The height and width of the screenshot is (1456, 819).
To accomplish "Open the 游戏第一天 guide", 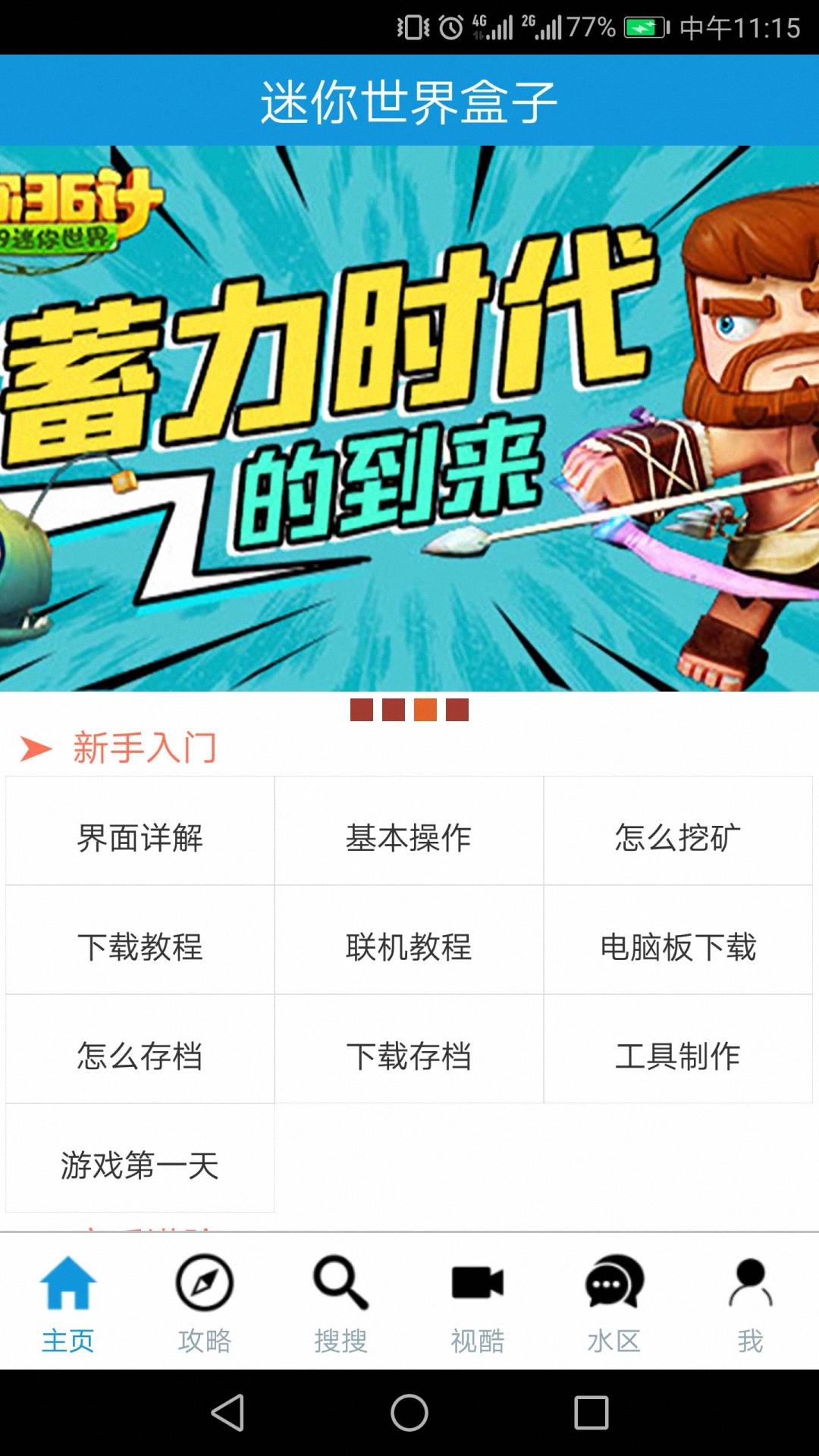I will click(136, 1168).
